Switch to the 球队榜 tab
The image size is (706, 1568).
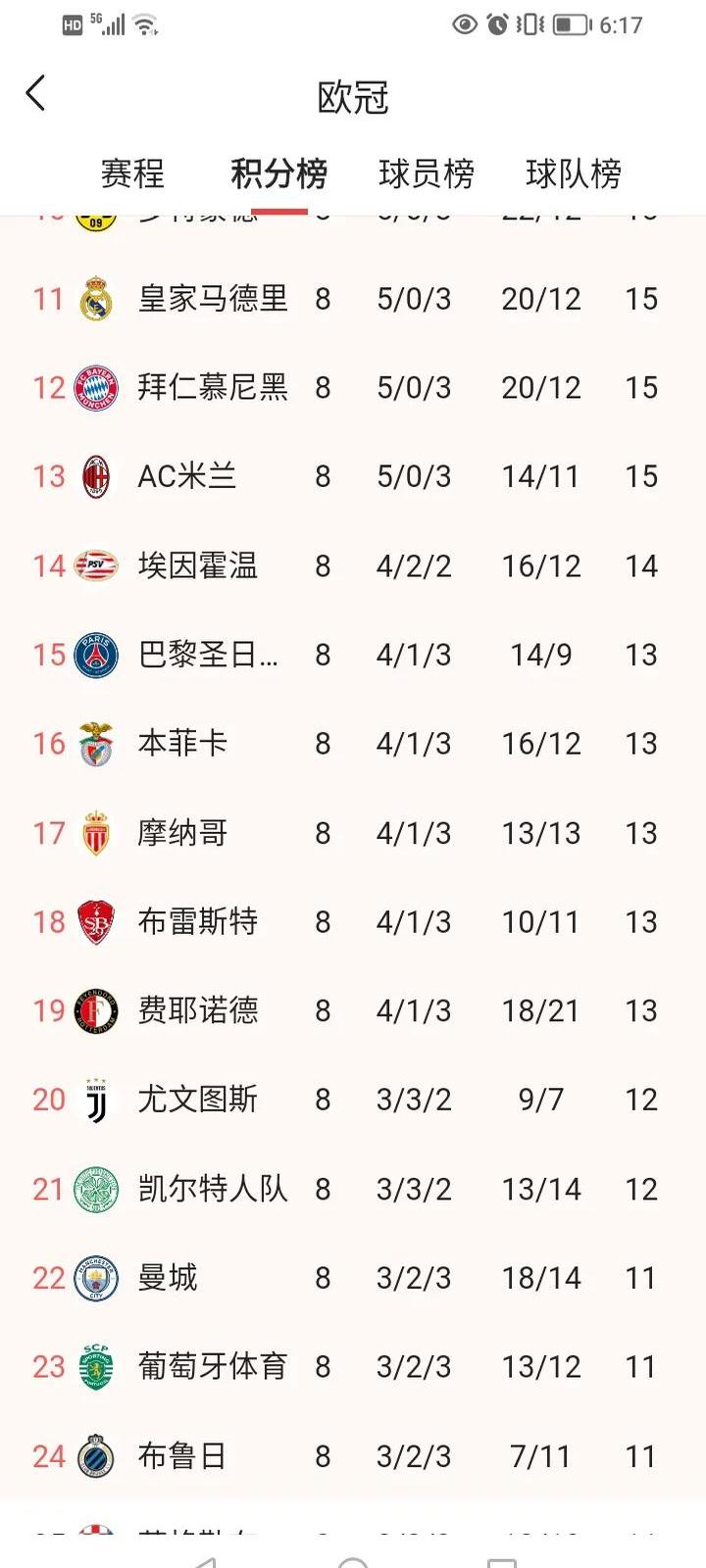(574, 172)
